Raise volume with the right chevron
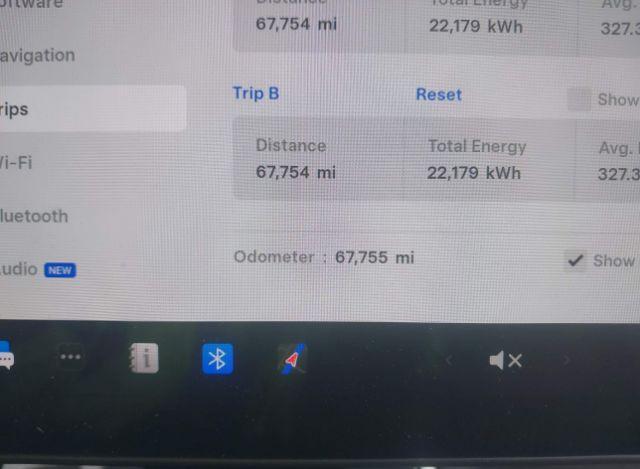The image size is (640, 469). coord(566,360)
